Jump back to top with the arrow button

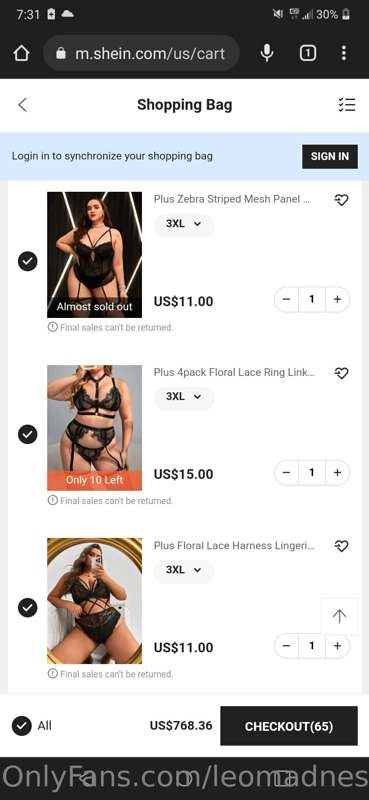[x=339, y=616]
